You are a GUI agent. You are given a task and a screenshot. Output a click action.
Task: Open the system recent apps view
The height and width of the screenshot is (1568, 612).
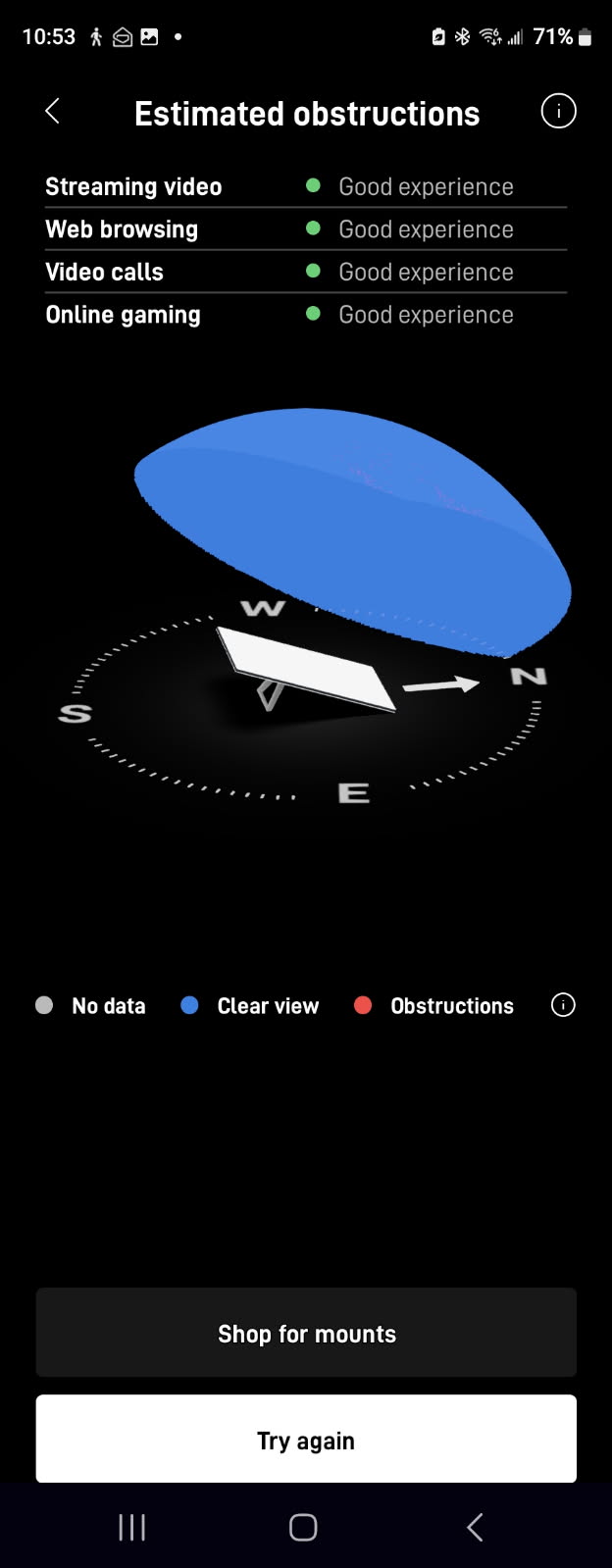[x=131, y=1527]
